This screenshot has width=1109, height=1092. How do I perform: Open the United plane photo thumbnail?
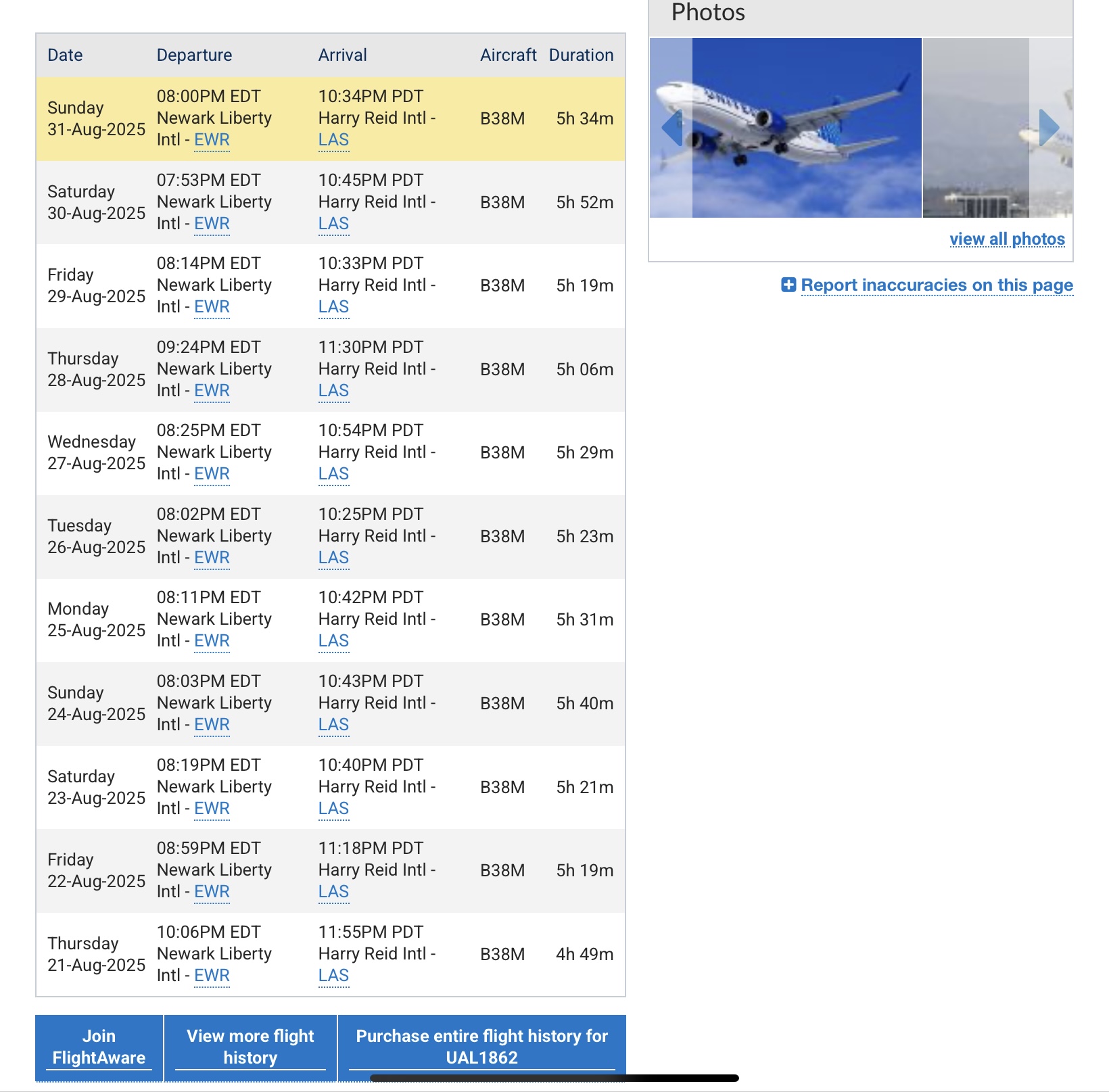tap(806, 128)
